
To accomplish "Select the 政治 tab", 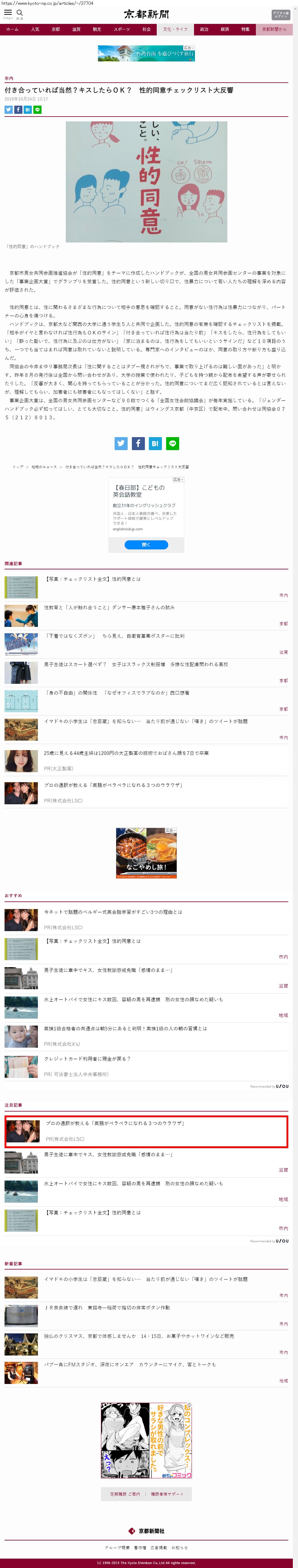I will [x=204, y=29].
